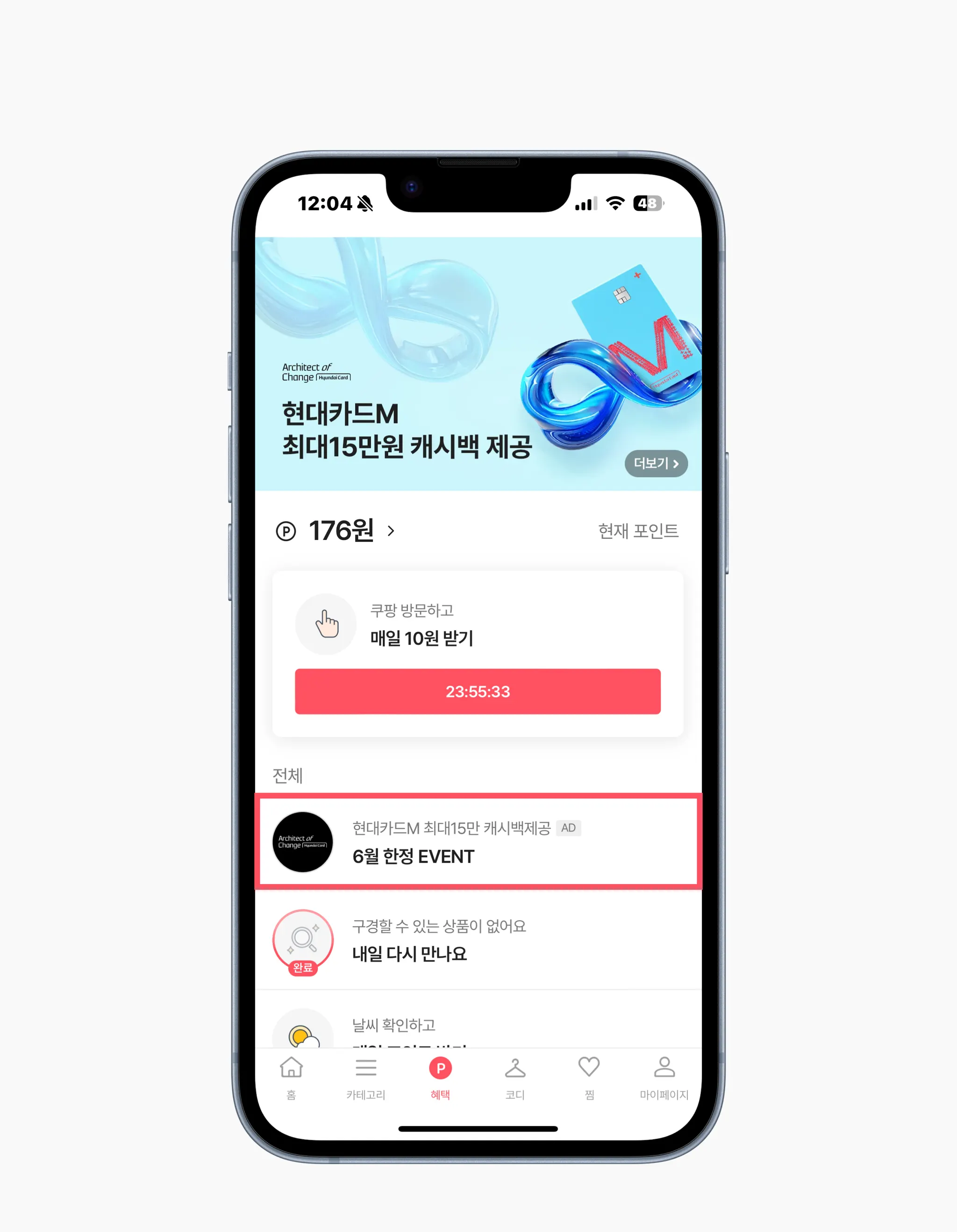The width and height of the screenshot is (957, 1232).
Task: Tap 더보기 on the 현대카드M banner
Action: [x=656, y=463]
